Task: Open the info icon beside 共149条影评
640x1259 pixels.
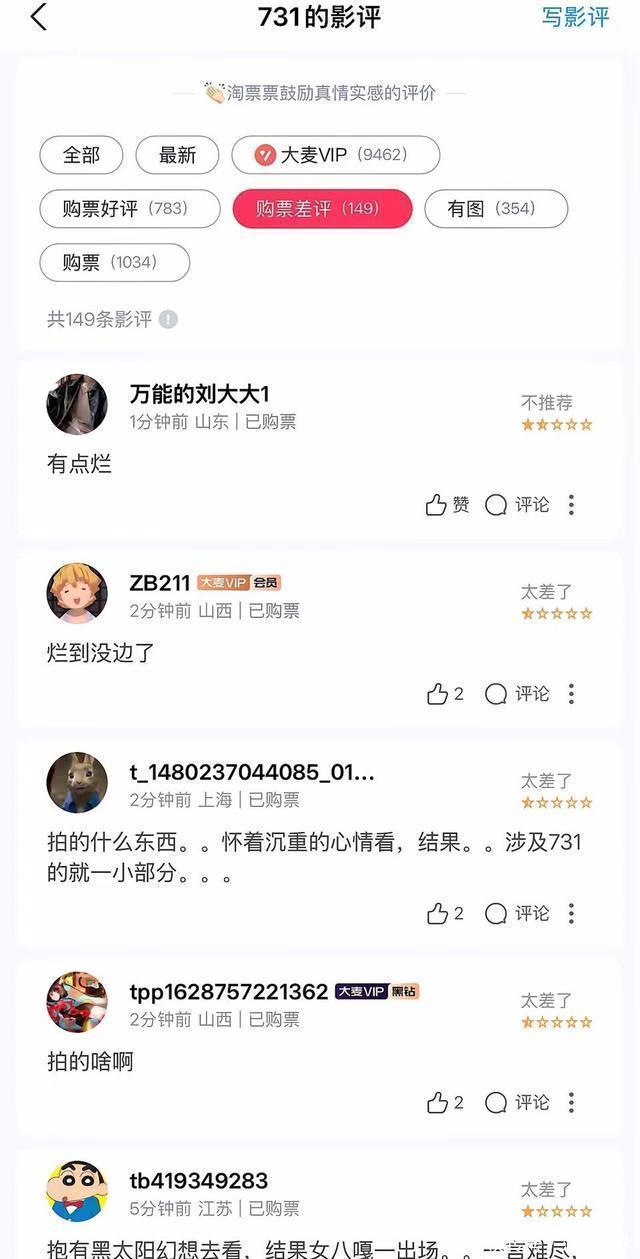Action: [x=169, y=320]
